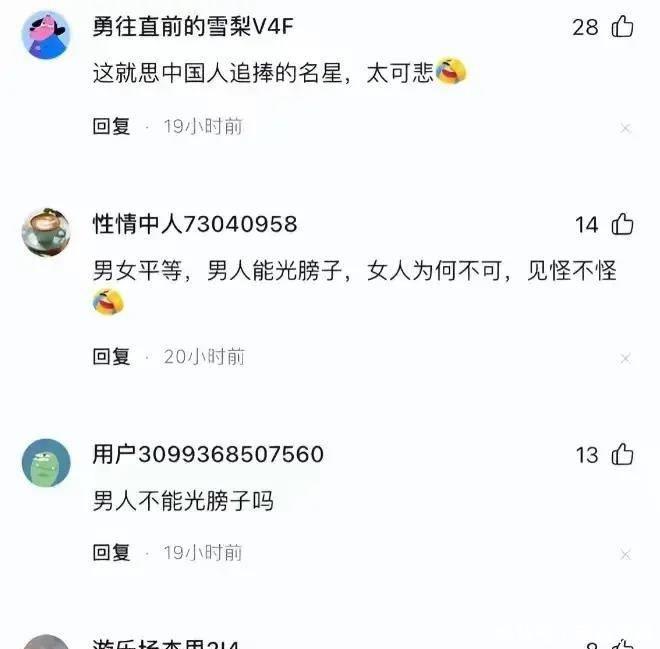
Task: Like the comment by 用户3099368507560
Action: pyautogui.click(x=622, y=455)
